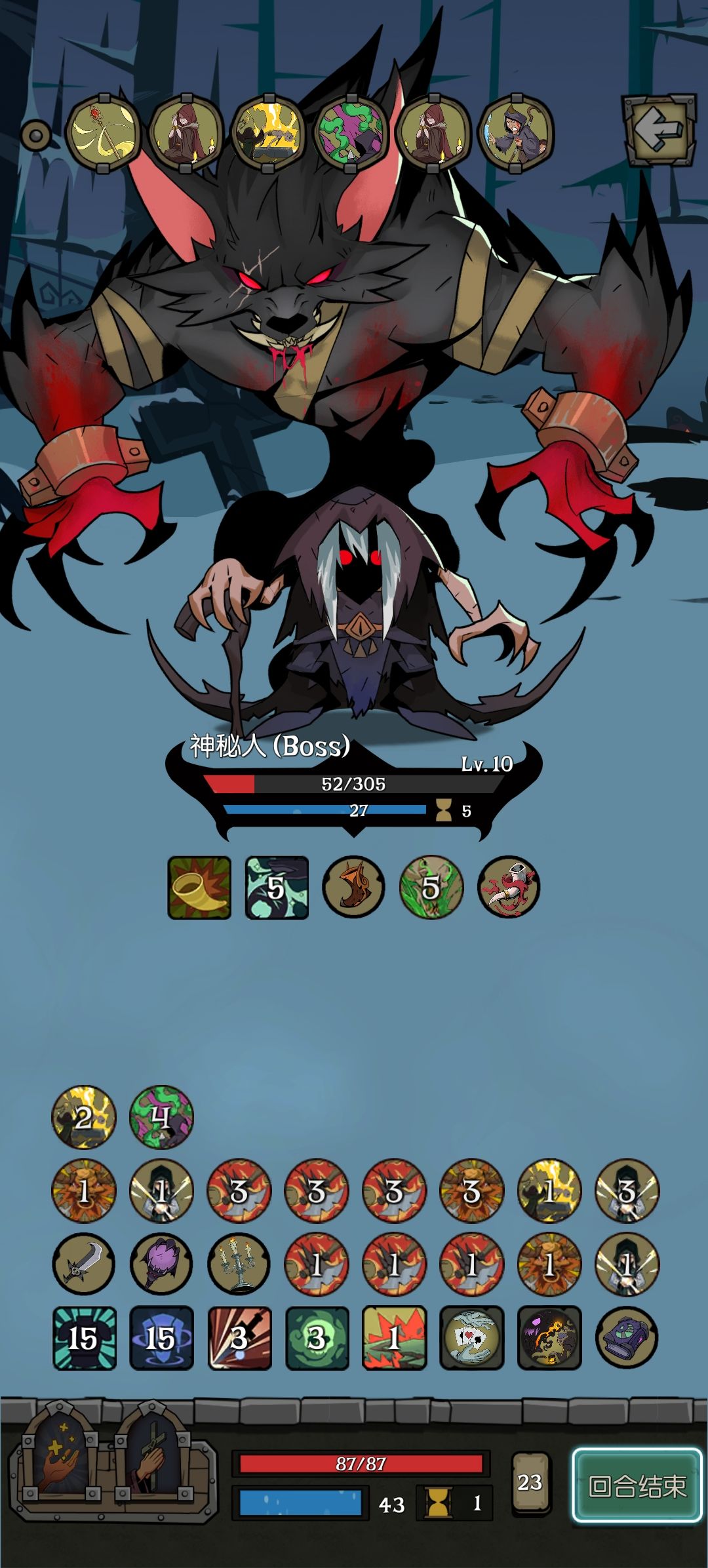Viewport: 708px width, 1568px height.
Task: Select the playing cards item
Action: coord(471,1338)
